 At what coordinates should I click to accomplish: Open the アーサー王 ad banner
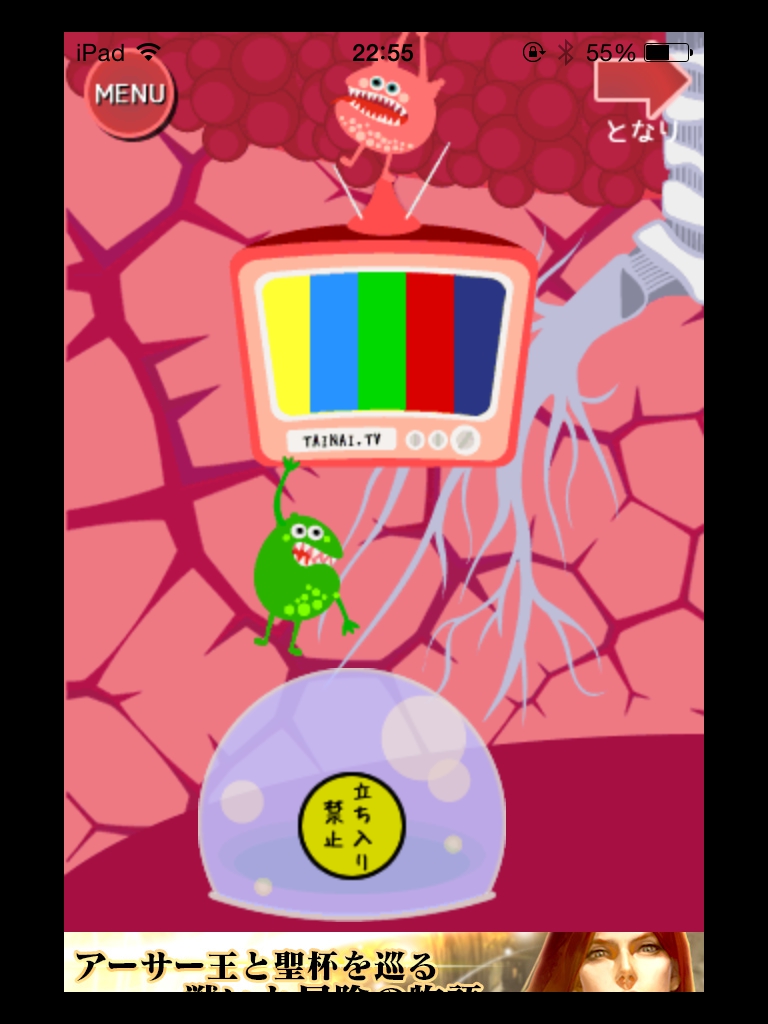click(x=384, y=963)
